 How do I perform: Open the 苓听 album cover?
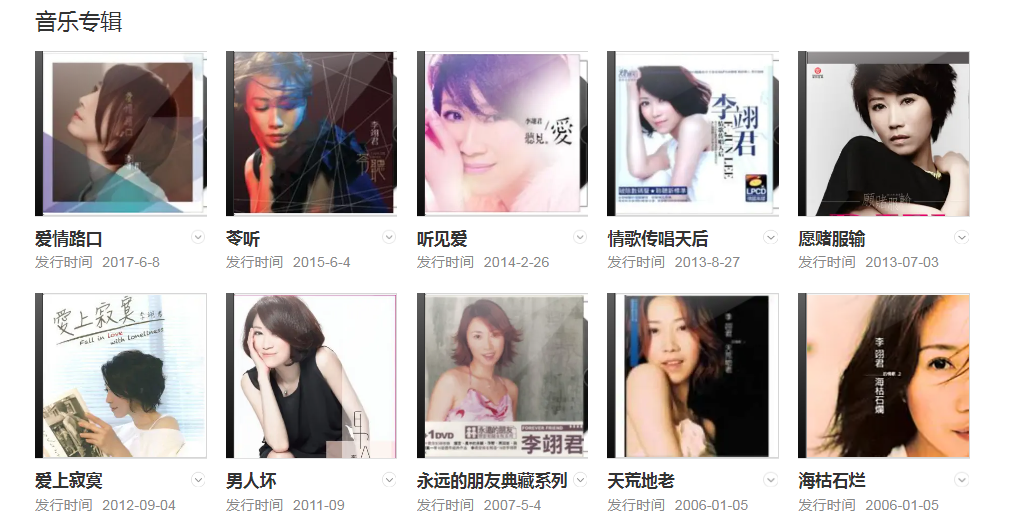312,134
